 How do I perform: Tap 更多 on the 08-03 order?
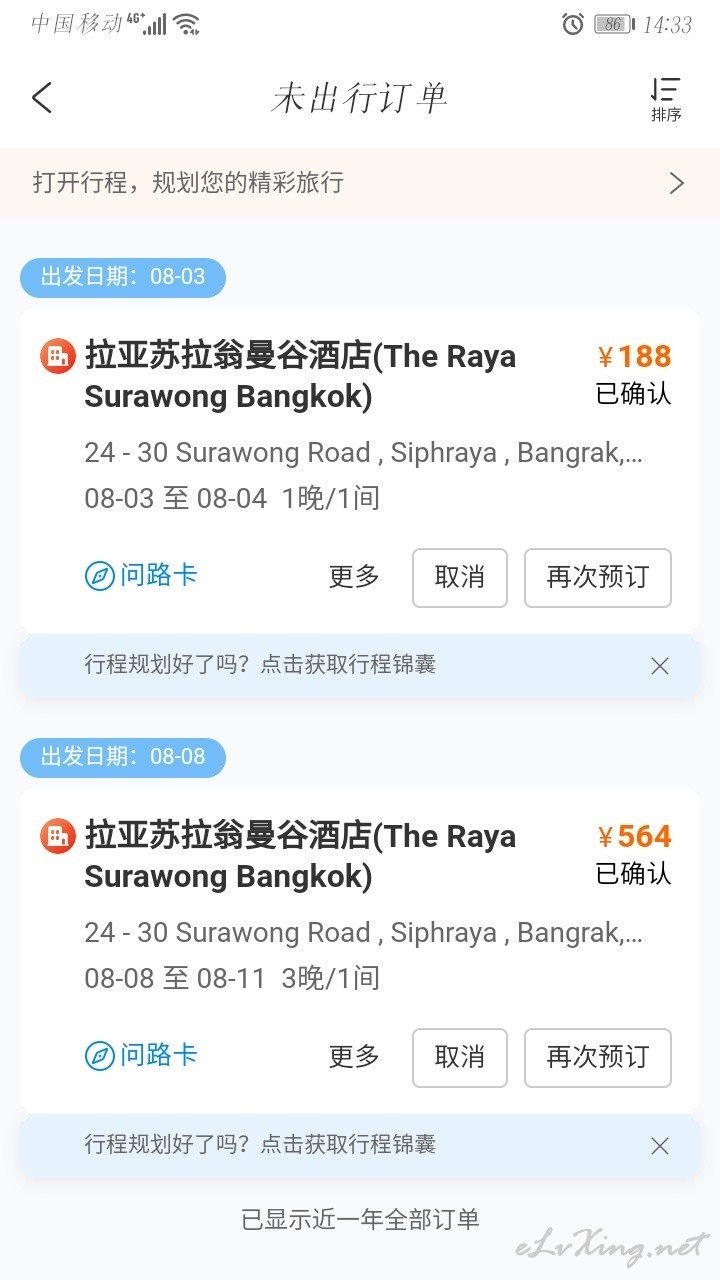(x=354, y=577)
